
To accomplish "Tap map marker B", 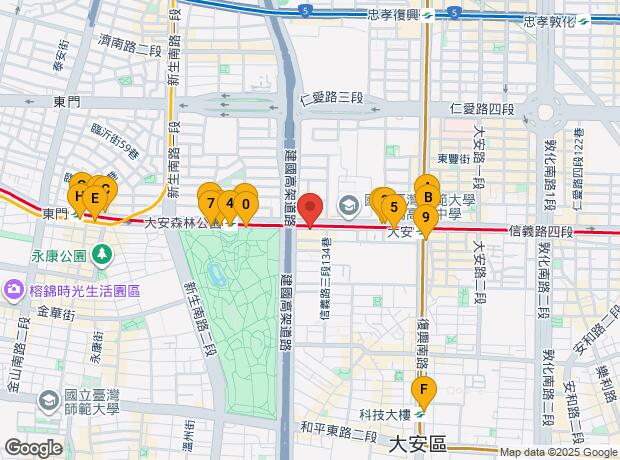I will 426,197.
